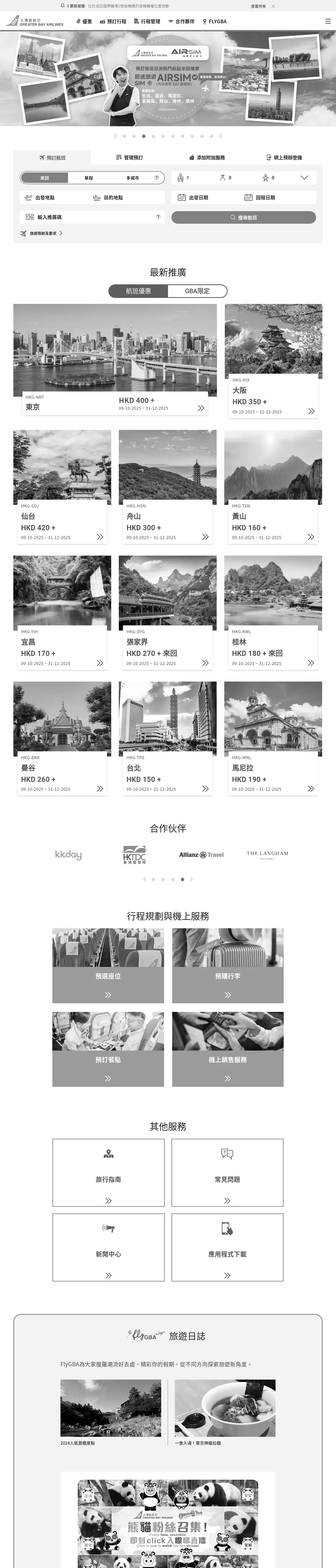Screen dimensions: 336x1568
Task: Open the 預選座位 service tile
Action: 108,965
